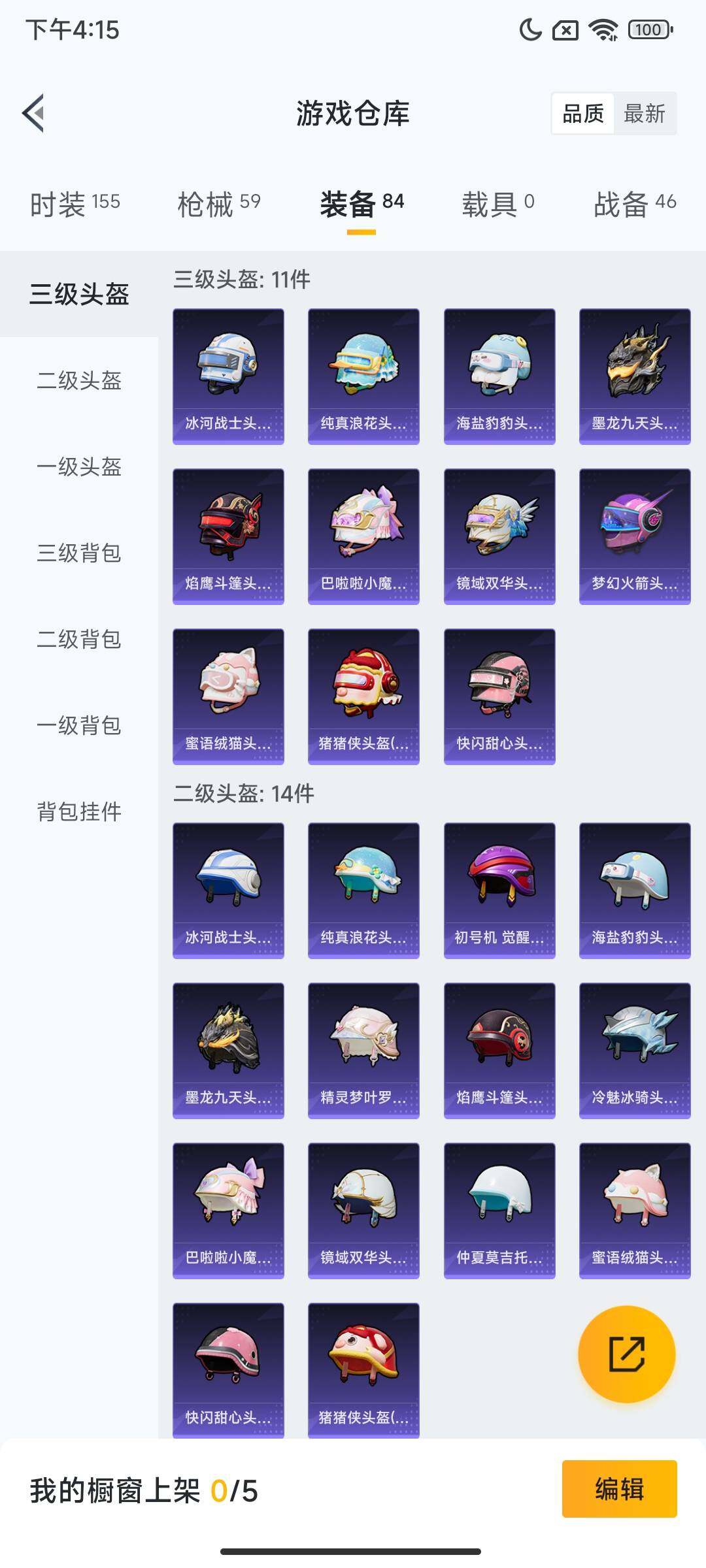This screenshot has width=706, height=1568.
Task: Select the 蜜语绒猫头盔 pink helmet
Action: tap(229, 694)
